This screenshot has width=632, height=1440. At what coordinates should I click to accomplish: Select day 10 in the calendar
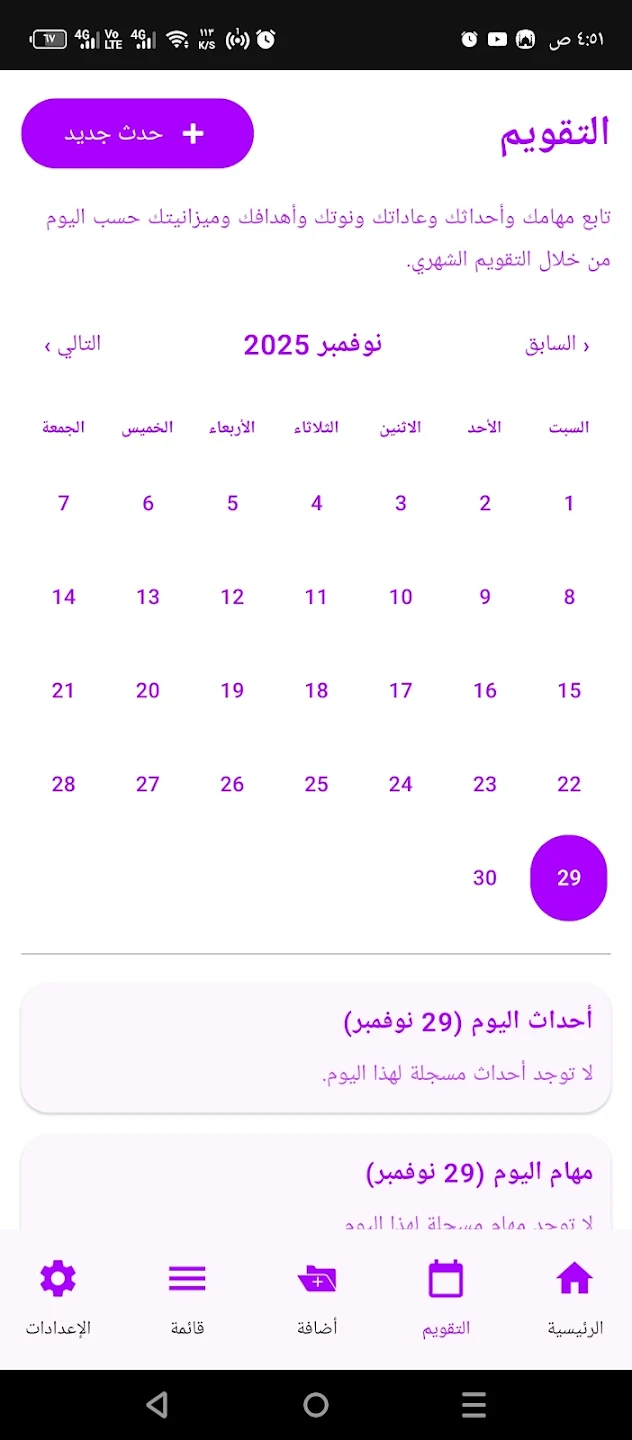(x=400, y=597)
